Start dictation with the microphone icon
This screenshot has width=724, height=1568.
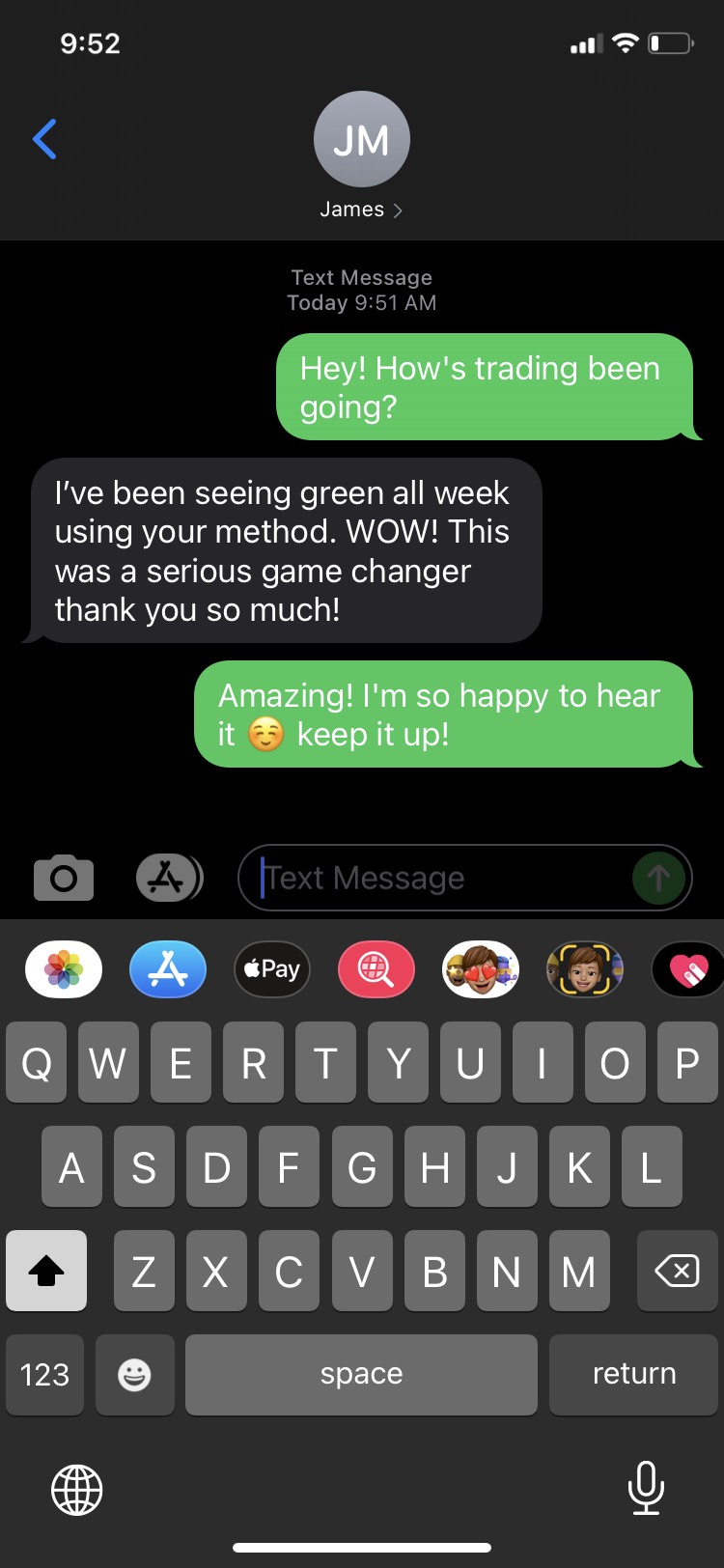click(x=645, y=1487)
